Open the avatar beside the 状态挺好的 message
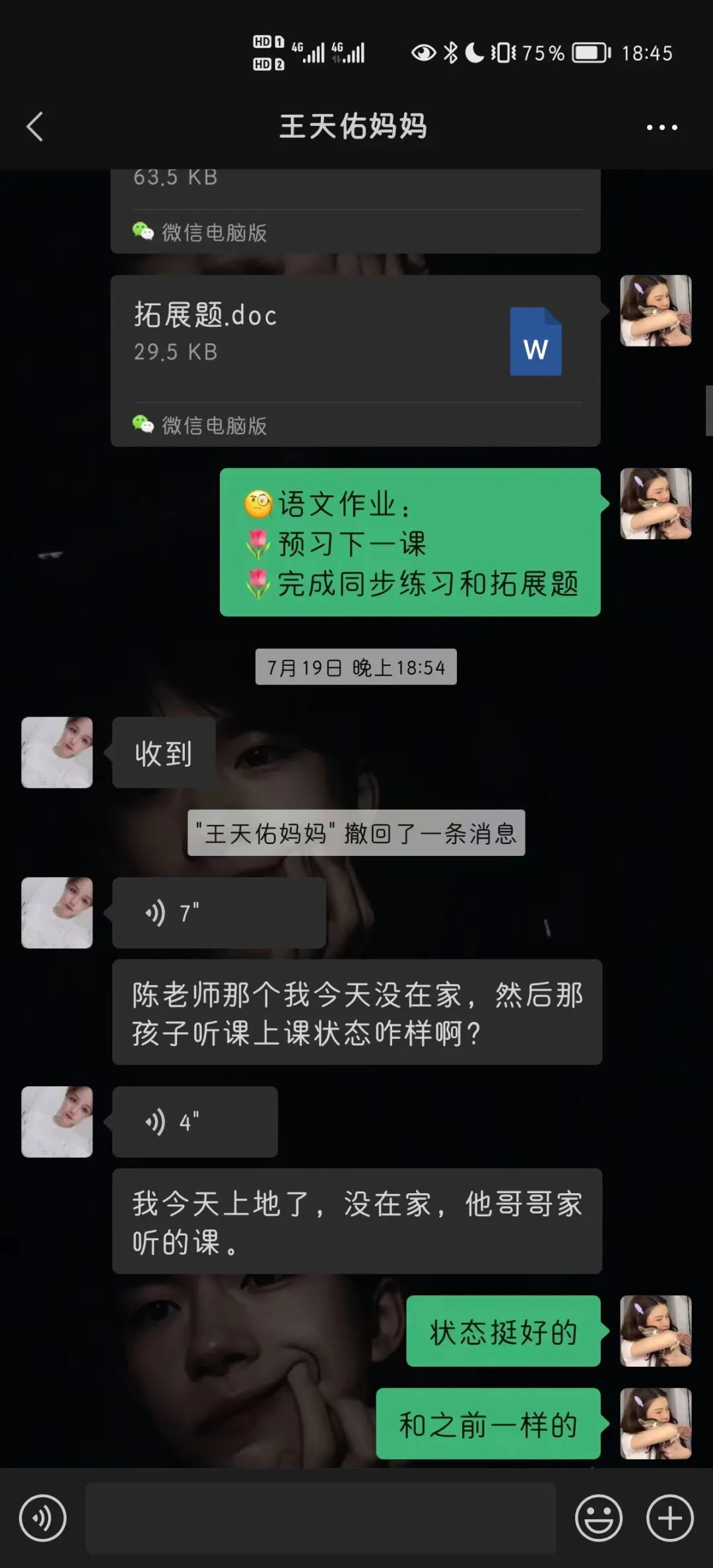The height and width of the screenshot is (1568, 713). coord(656,1331)
